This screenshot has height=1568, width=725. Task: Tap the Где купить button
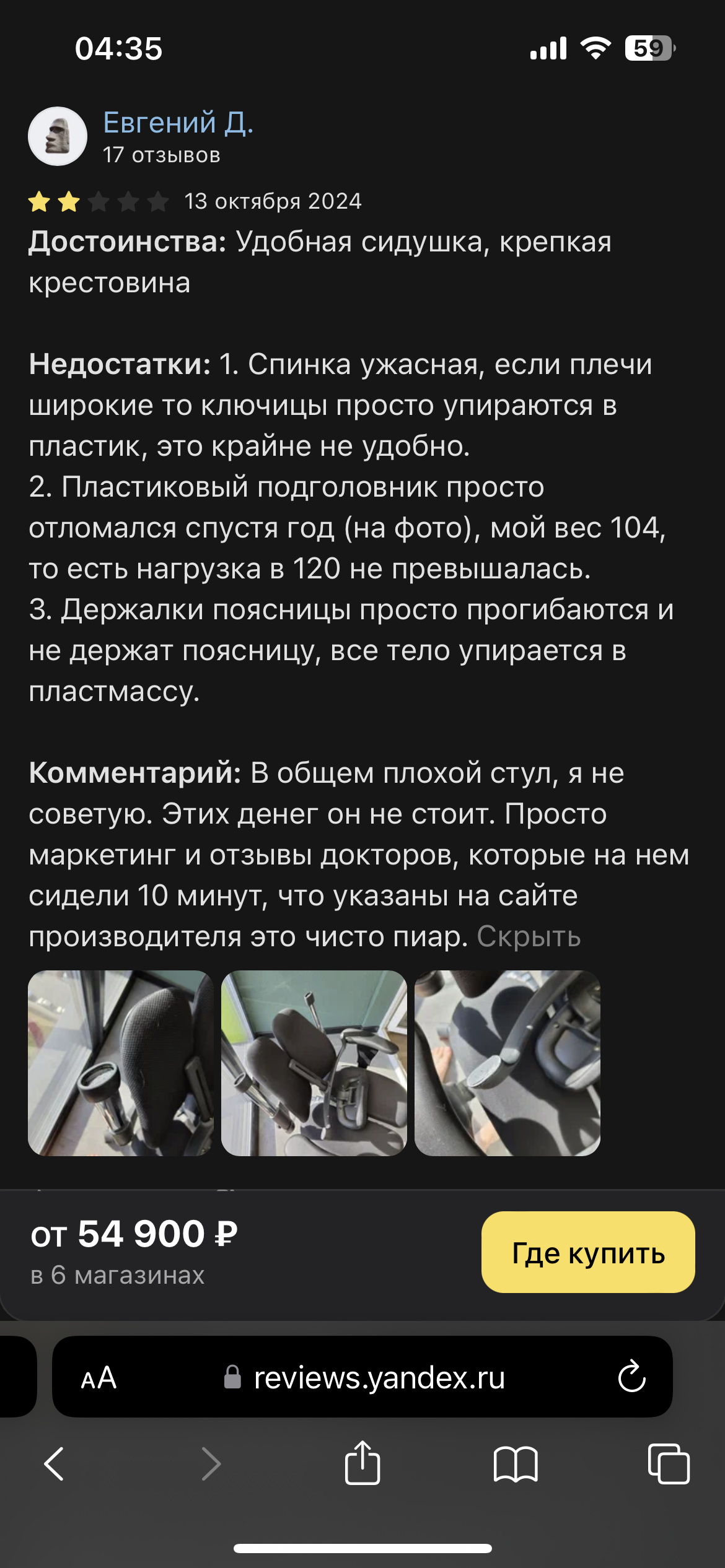(x=587, y=1252)
